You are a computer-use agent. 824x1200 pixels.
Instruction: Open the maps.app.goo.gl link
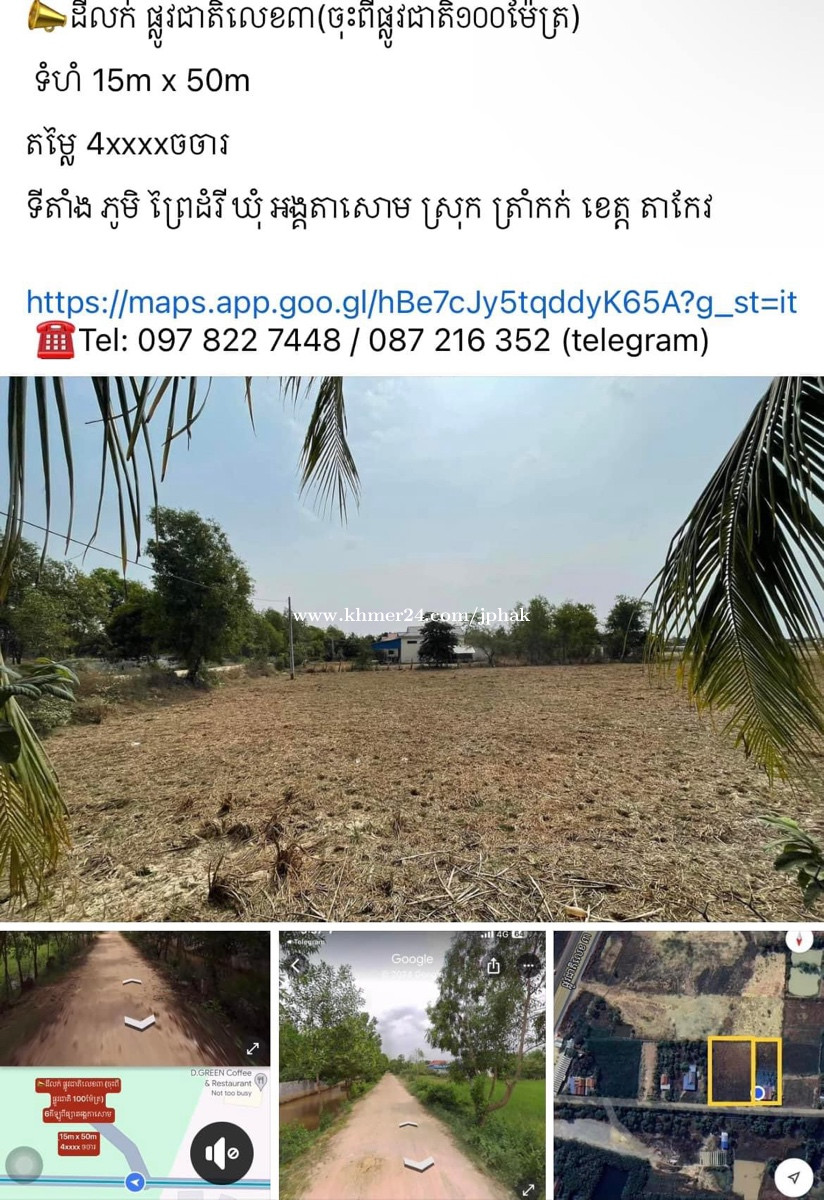click(x=410, y=300)
